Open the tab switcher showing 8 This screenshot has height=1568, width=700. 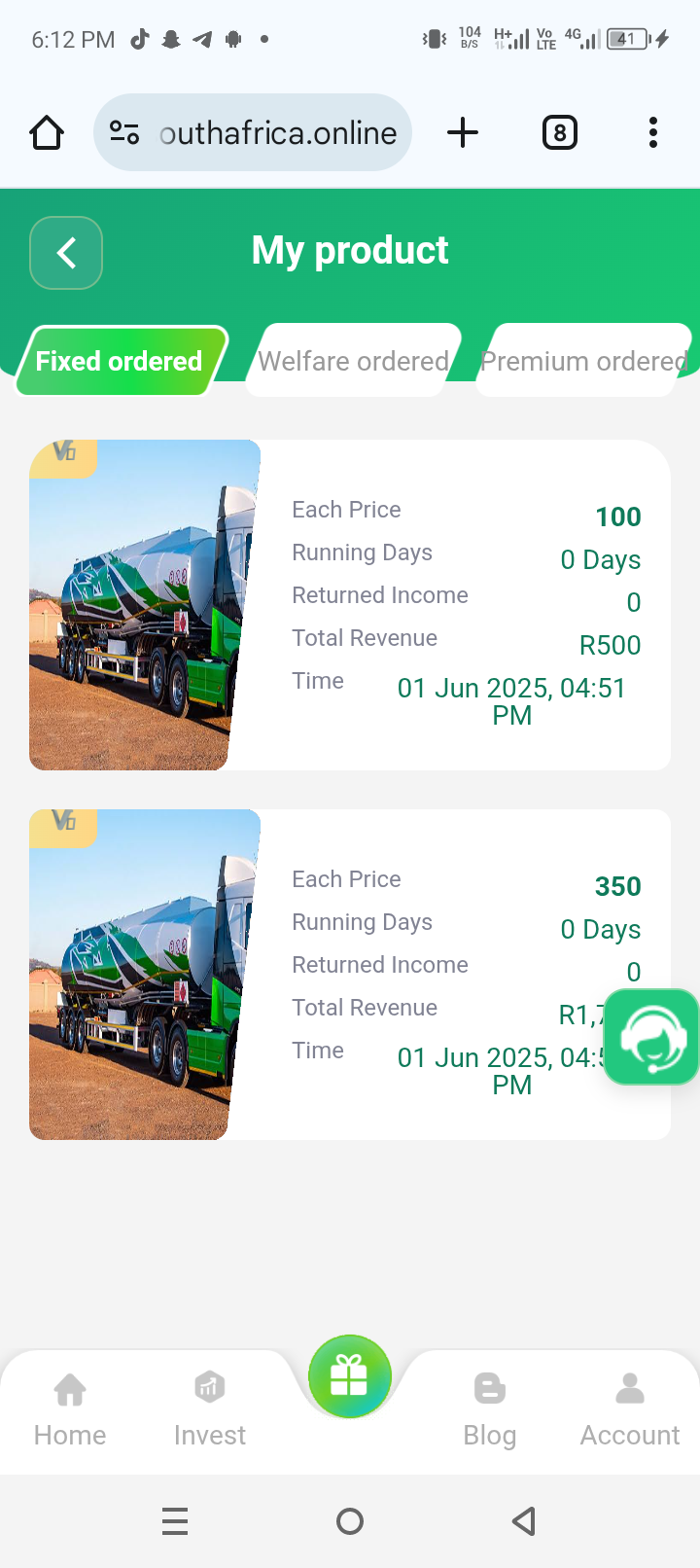coord(559,132)
